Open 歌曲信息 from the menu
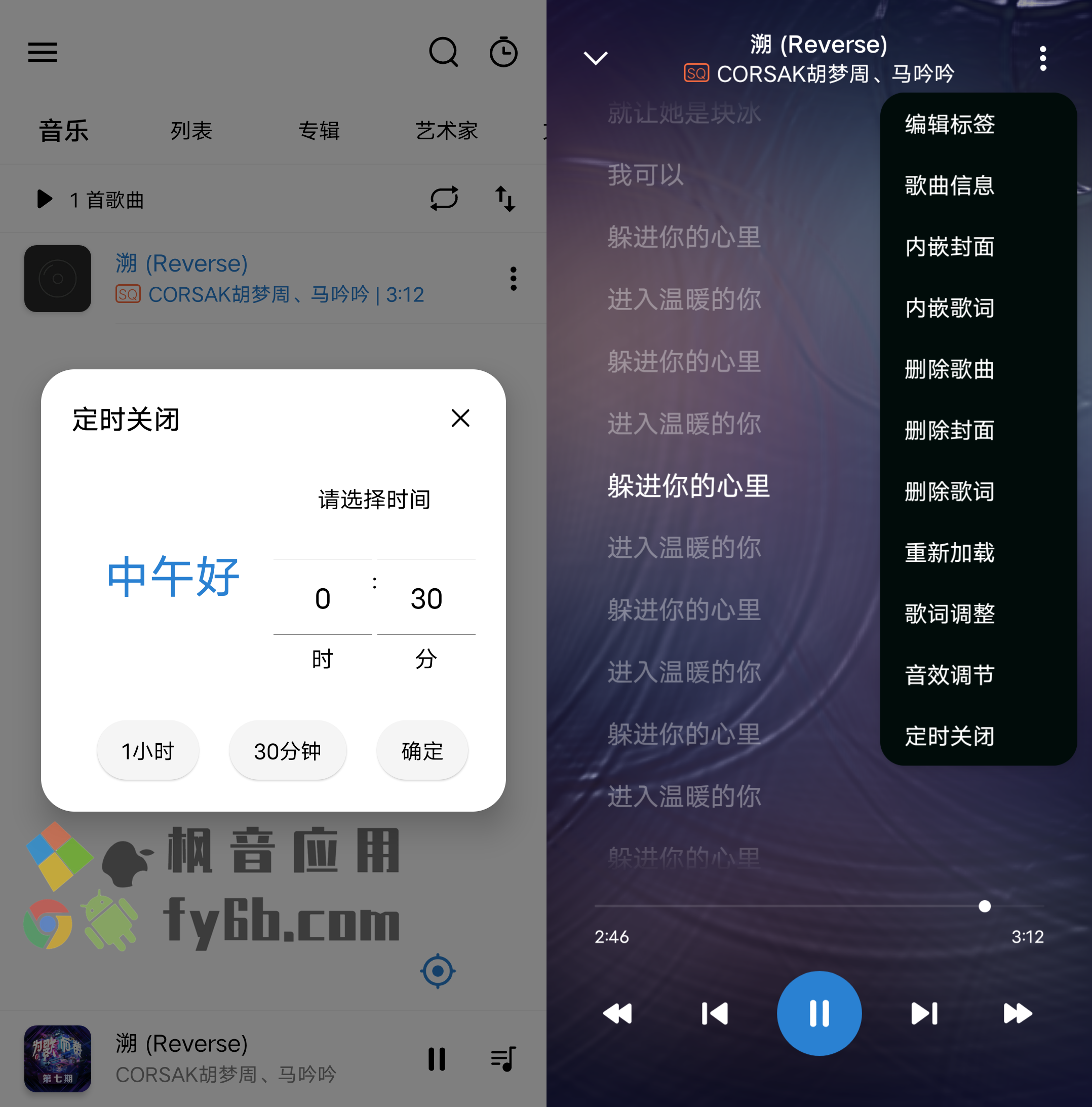 click(949, 185)
